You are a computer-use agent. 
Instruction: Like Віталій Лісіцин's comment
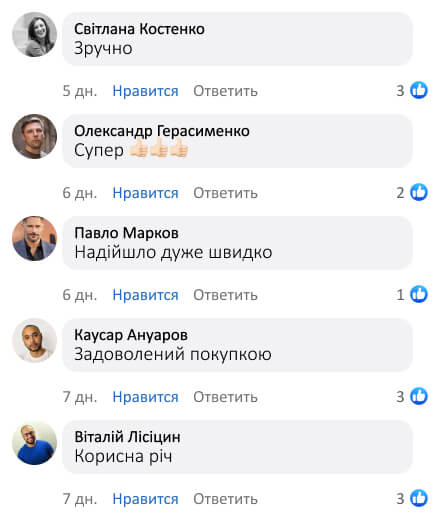click(145, 499)
